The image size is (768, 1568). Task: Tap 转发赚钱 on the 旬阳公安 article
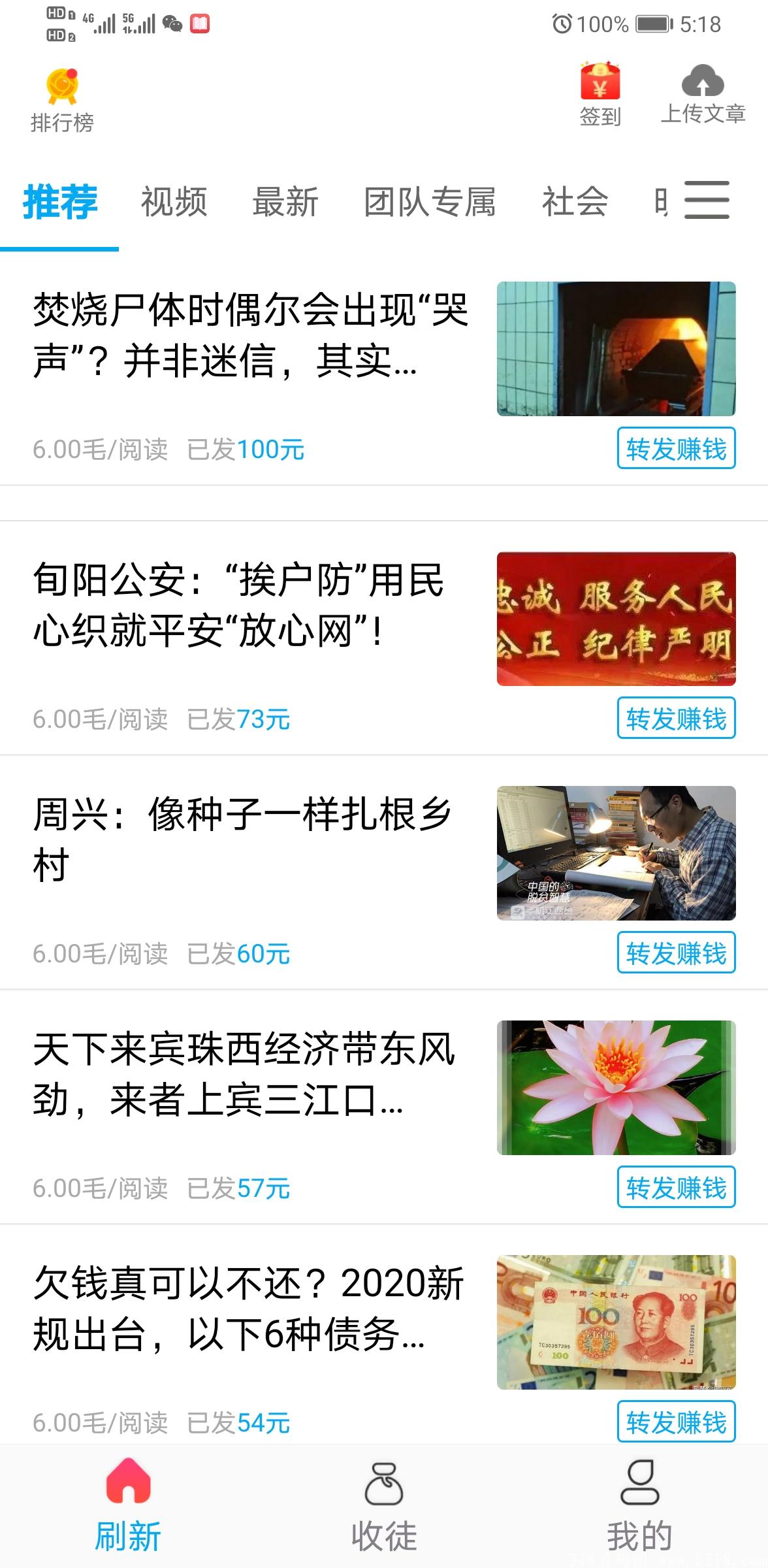point(677,720)
